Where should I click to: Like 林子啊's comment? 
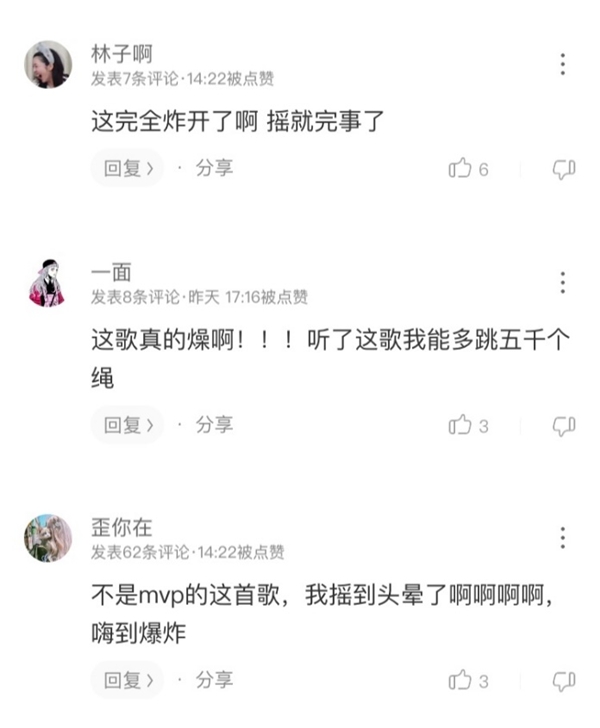click(x=460, y=169)
